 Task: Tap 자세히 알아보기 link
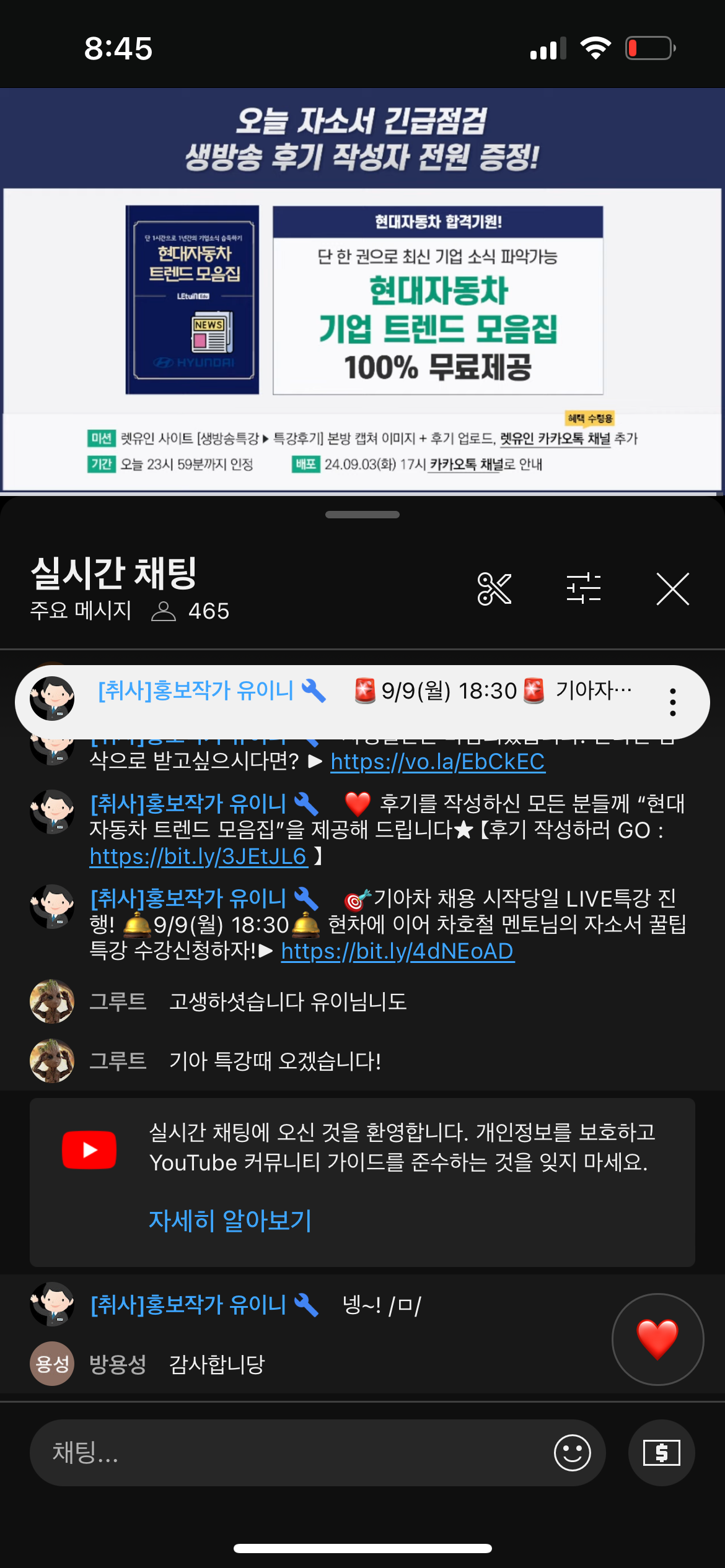click(230, 1221)
